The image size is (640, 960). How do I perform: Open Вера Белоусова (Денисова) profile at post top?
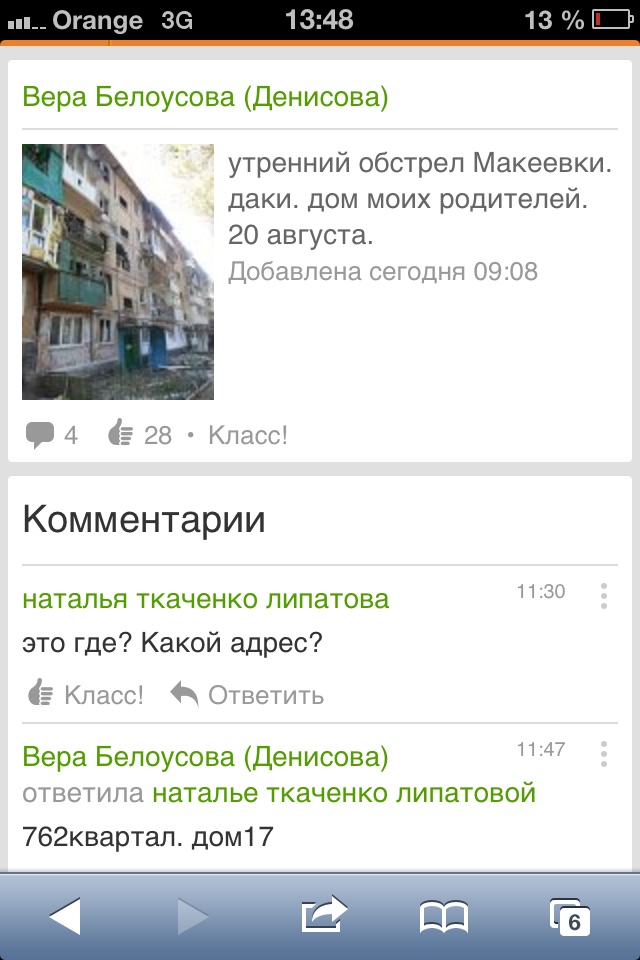tap(205, 97)
